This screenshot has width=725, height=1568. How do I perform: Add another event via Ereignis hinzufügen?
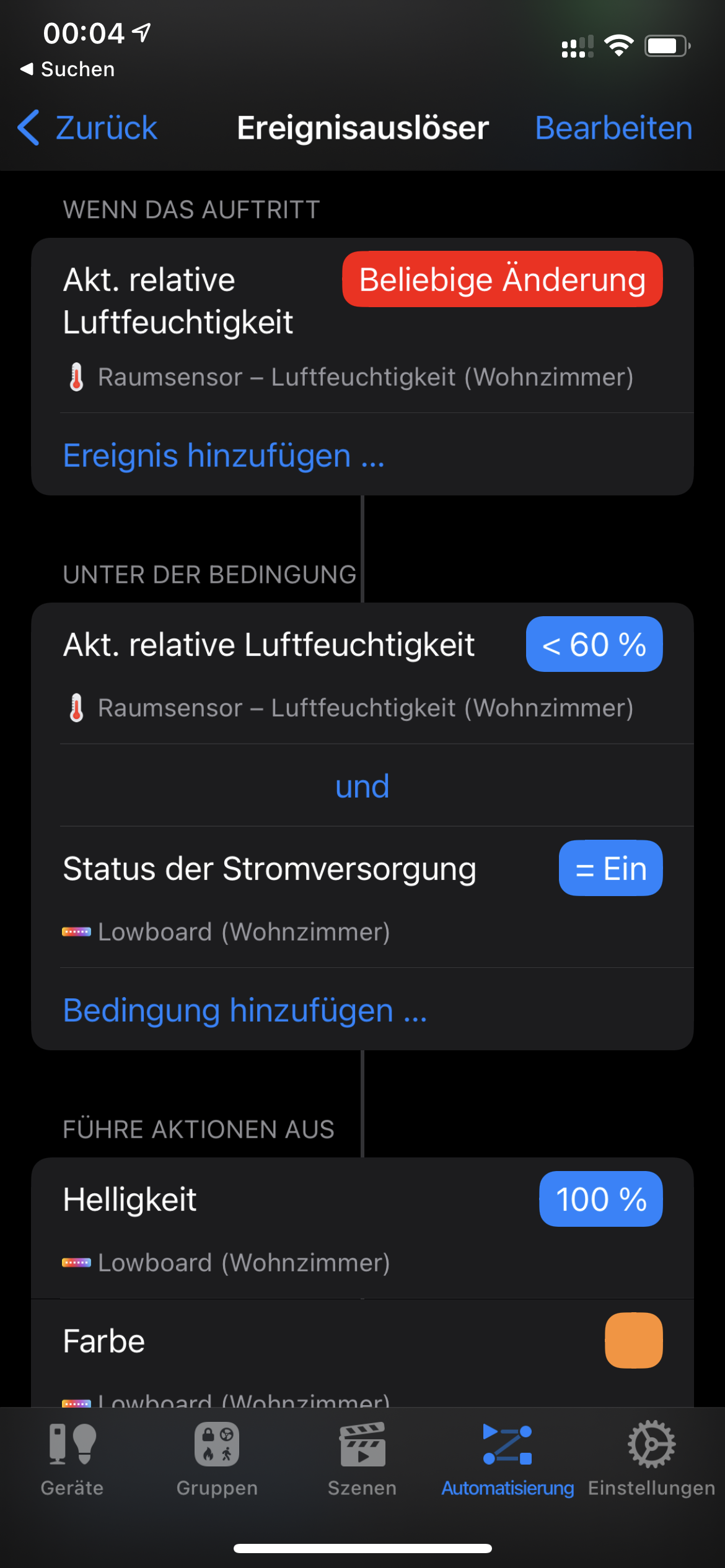click(x=224, y=456)
